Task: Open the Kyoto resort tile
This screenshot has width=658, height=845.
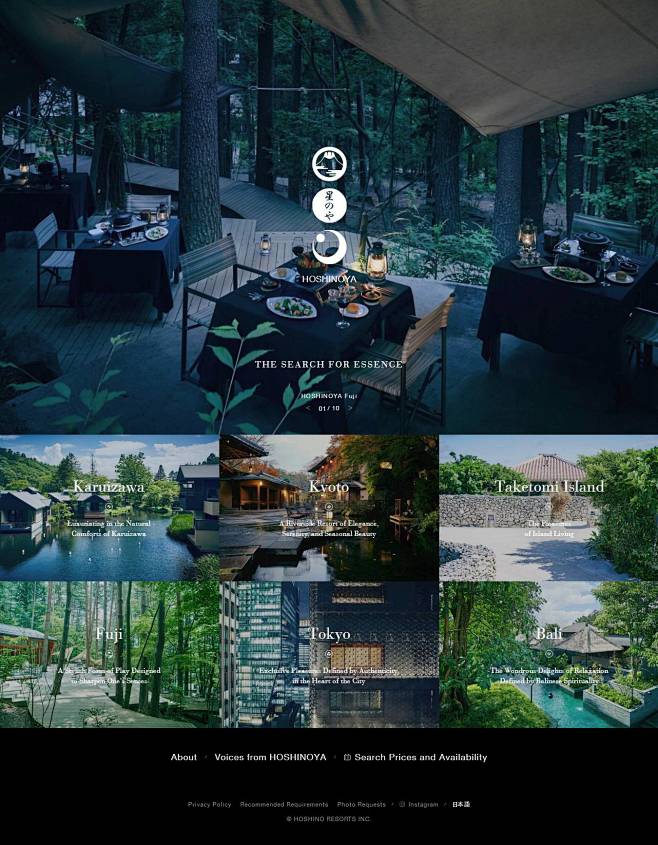Action: (x=329, y=507)
